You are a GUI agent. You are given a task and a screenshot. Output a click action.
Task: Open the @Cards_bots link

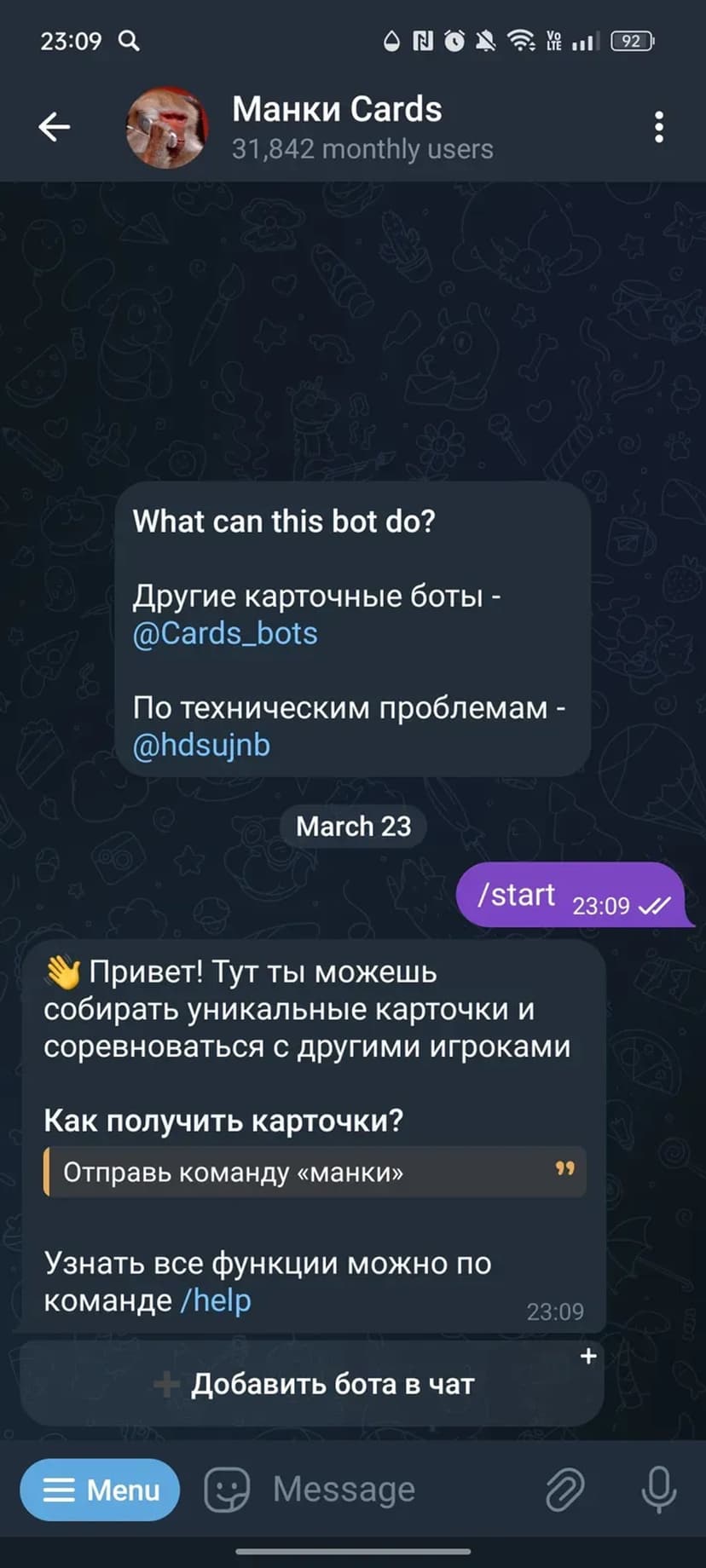click(225, 633)
